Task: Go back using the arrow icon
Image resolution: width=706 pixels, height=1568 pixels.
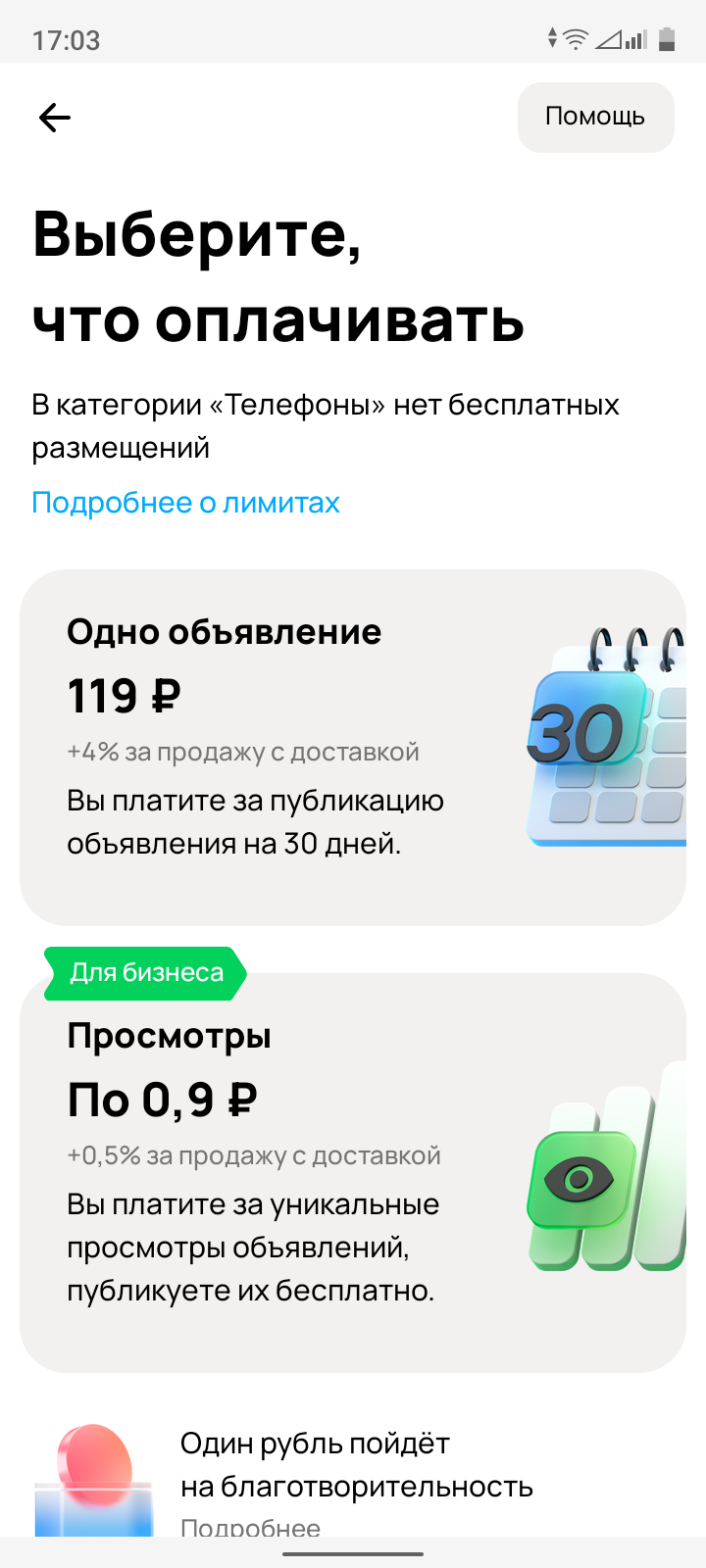Action: coord(55,118)
